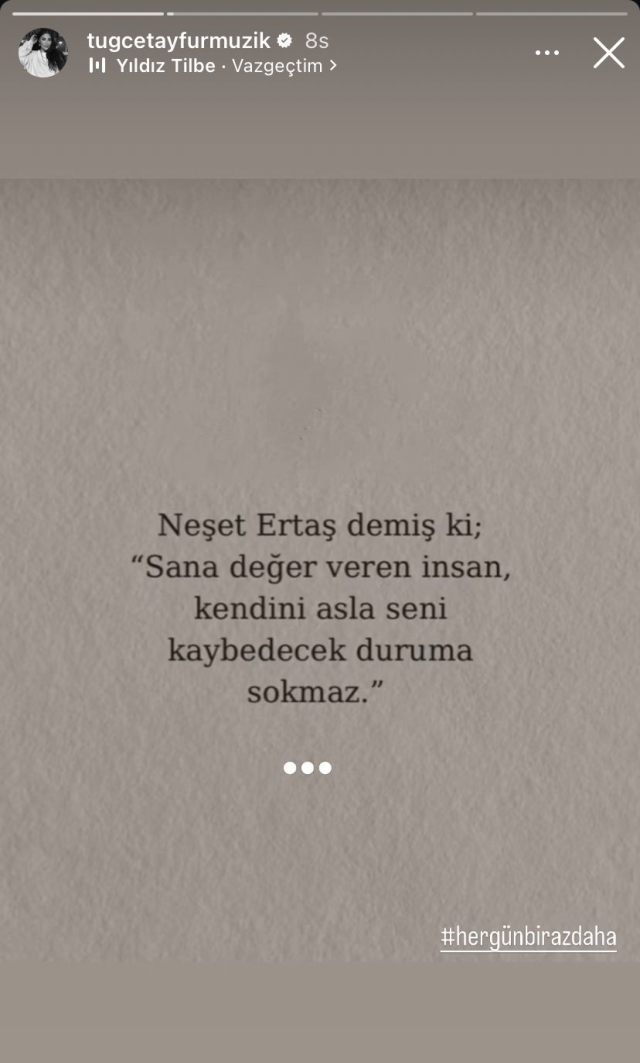Viewport: 640px width, 1063px height.
Task: Open the tugcetayfurmuzik username link
Action: pos(179,40)
